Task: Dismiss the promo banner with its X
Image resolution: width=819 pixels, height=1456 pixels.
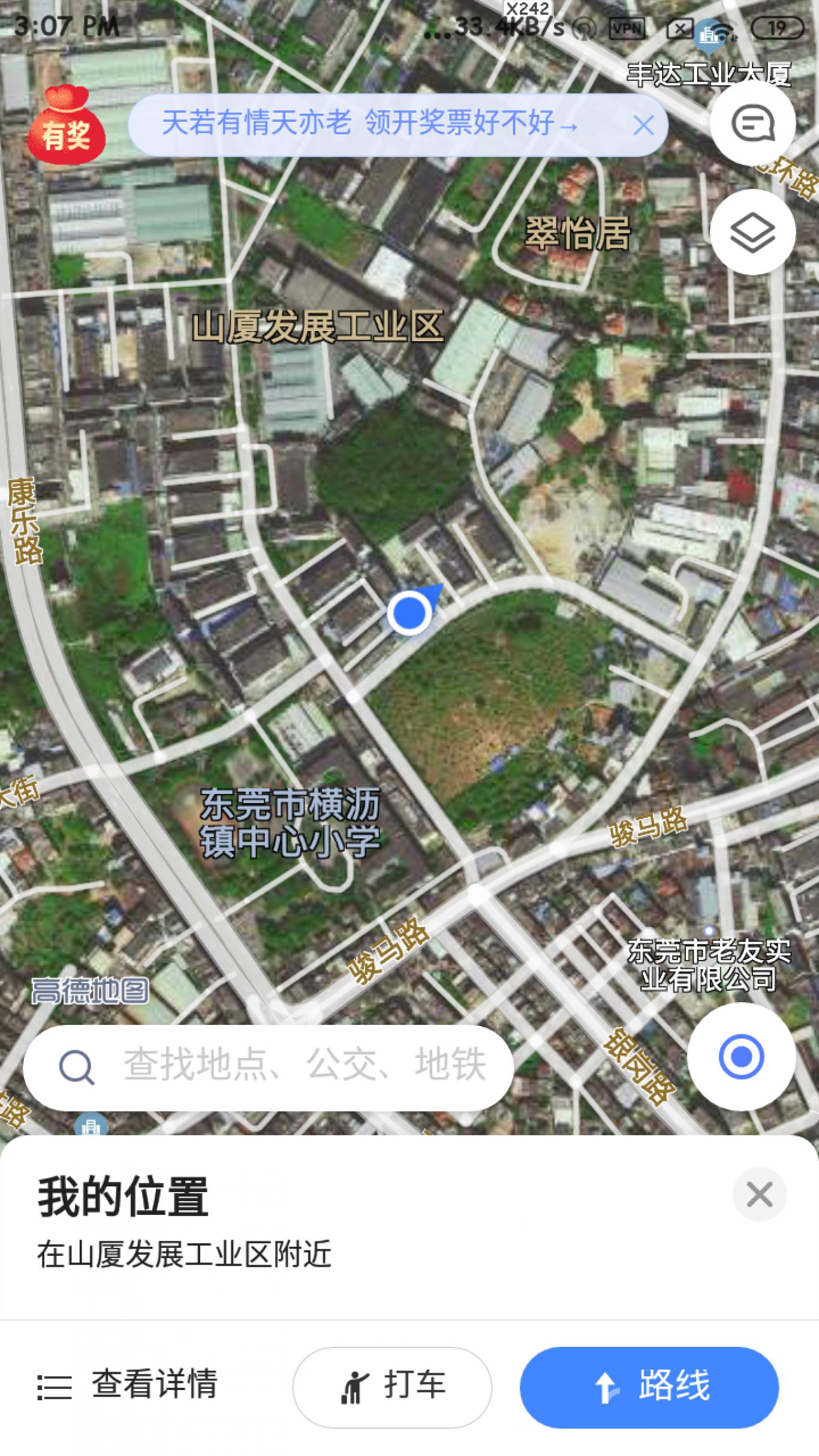Action: click(x=644, y=125)
